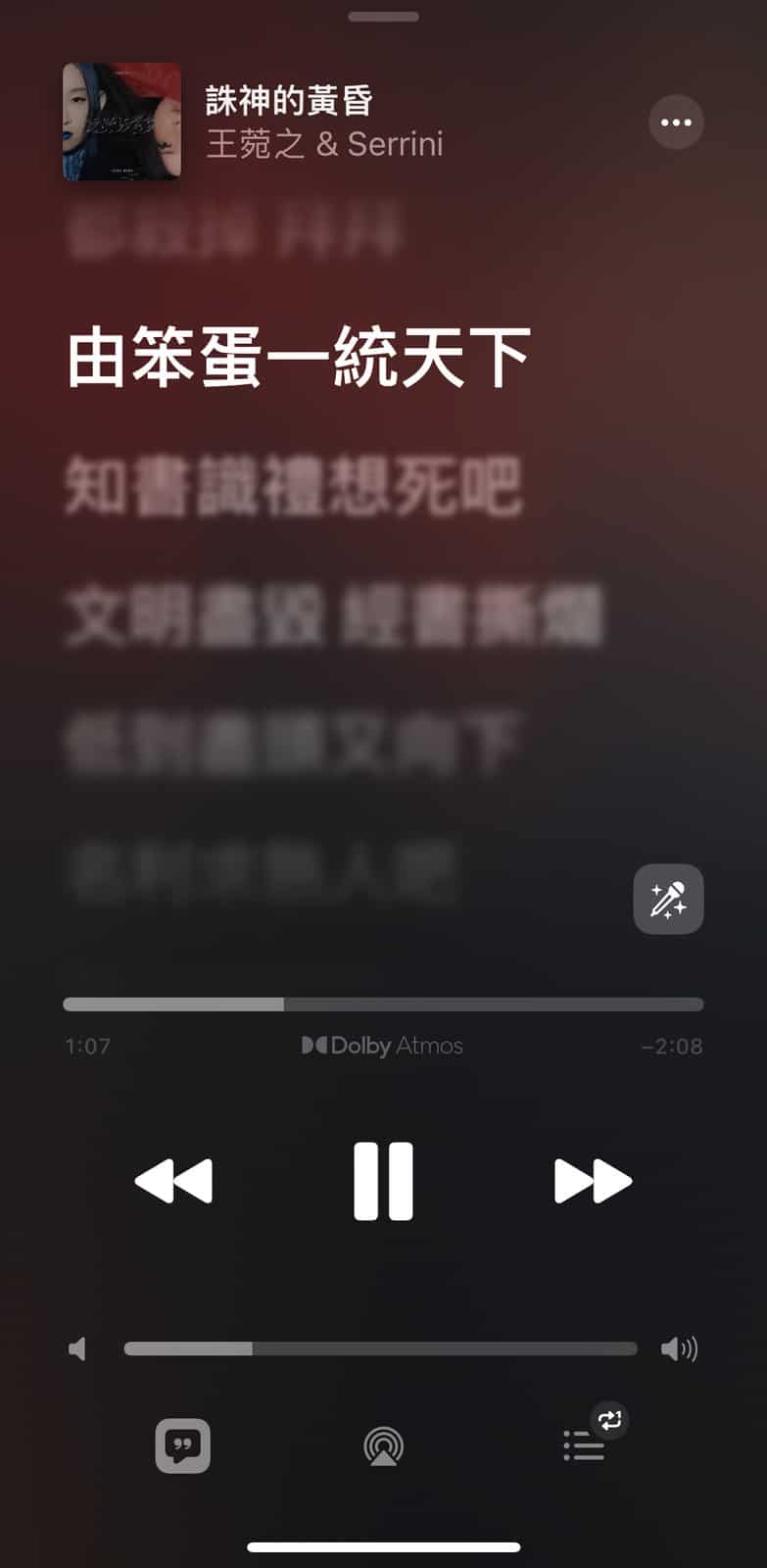Jump to lyric line 文明盡毀 經書撕爛
The width and height of the screenshot is (767, 1568).
click(x=333, y=616)
